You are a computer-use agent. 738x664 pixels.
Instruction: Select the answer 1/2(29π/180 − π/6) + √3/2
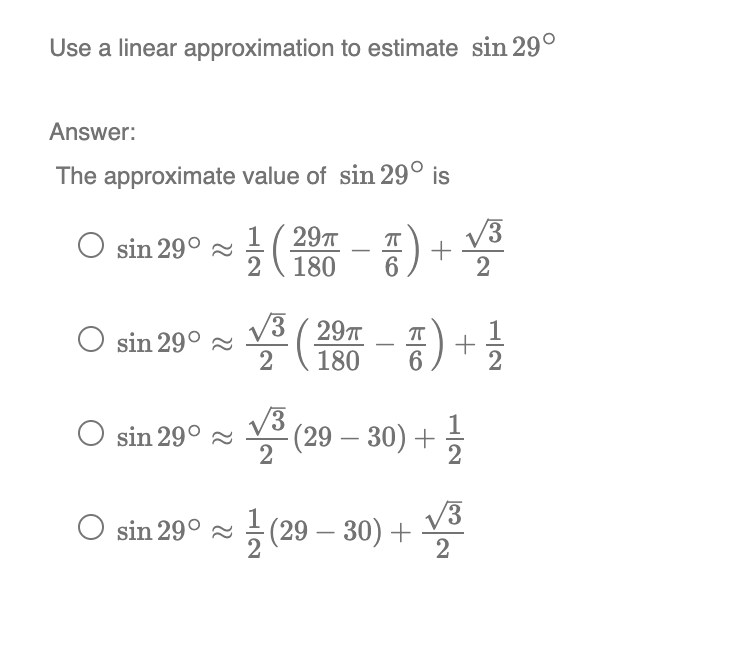pyautogui.click(x=92, y=246)
